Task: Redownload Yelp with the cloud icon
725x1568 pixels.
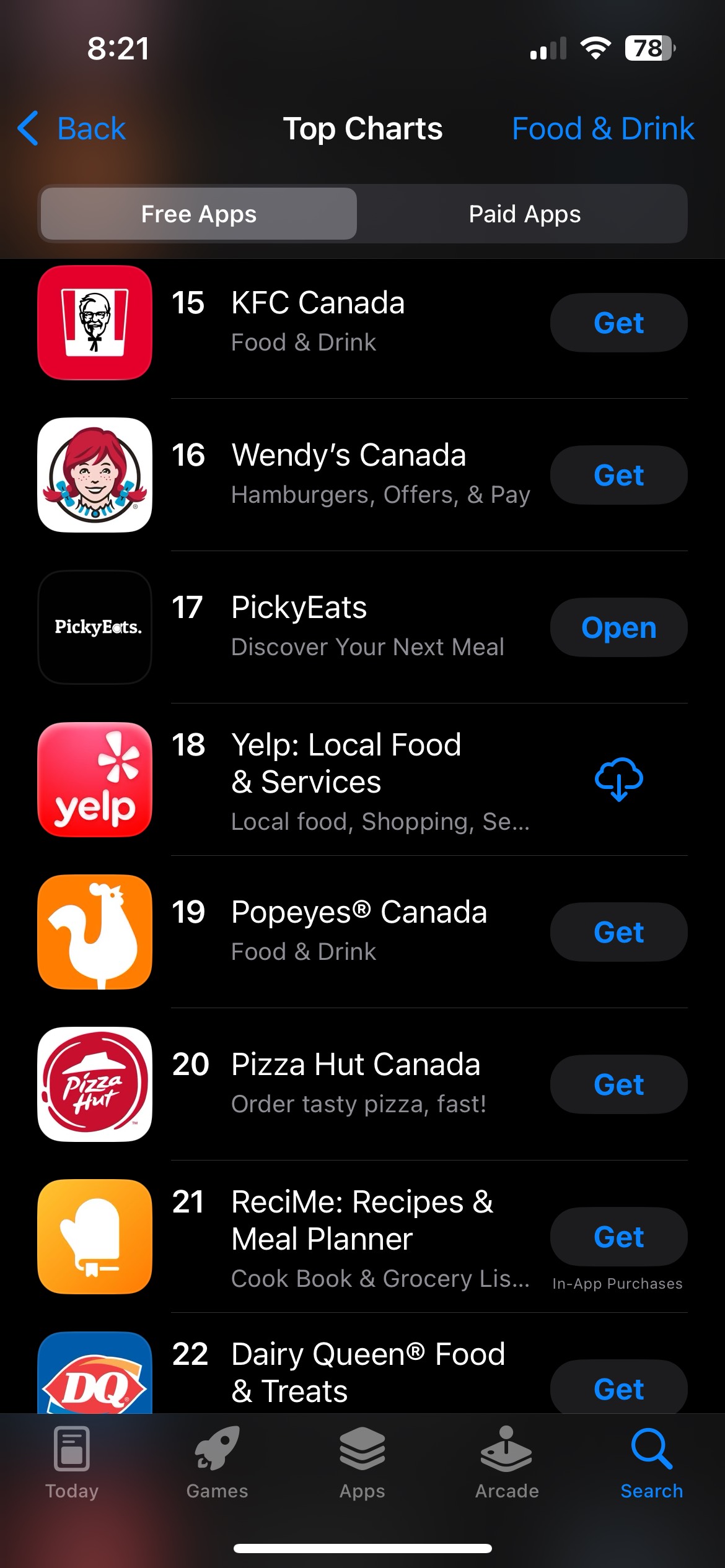Action: (618, 779)
